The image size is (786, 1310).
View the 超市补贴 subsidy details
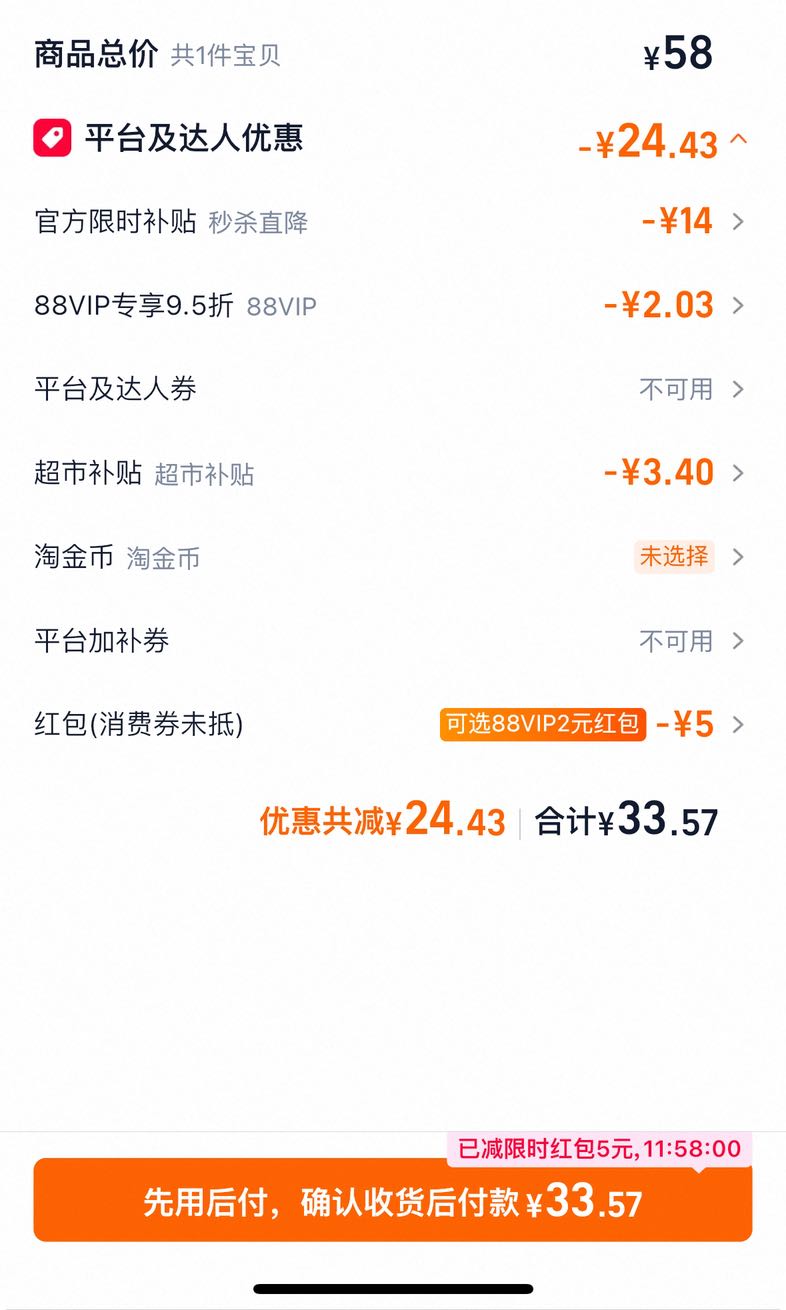(x=392, y=472)
